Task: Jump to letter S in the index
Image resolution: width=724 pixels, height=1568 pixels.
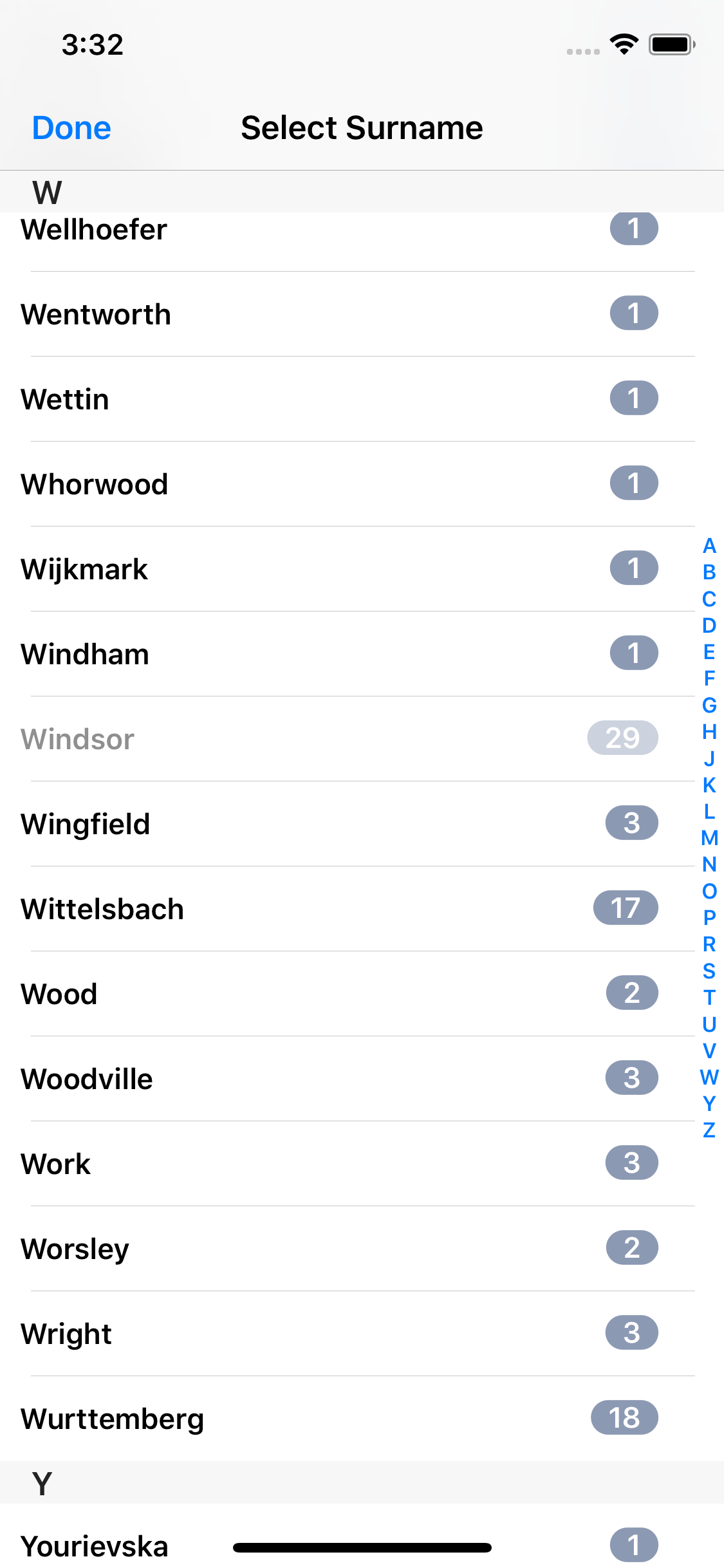Action: (x=709, y=971)
